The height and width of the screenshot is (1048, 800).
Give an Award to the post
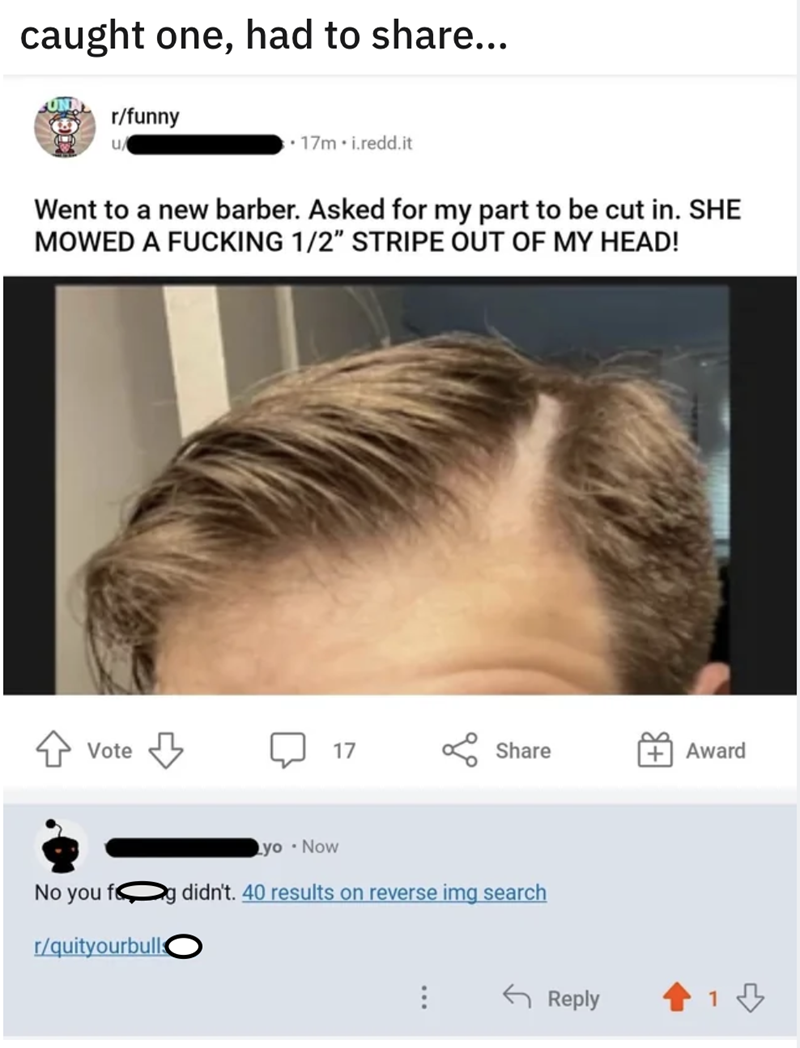coord(690,750)
